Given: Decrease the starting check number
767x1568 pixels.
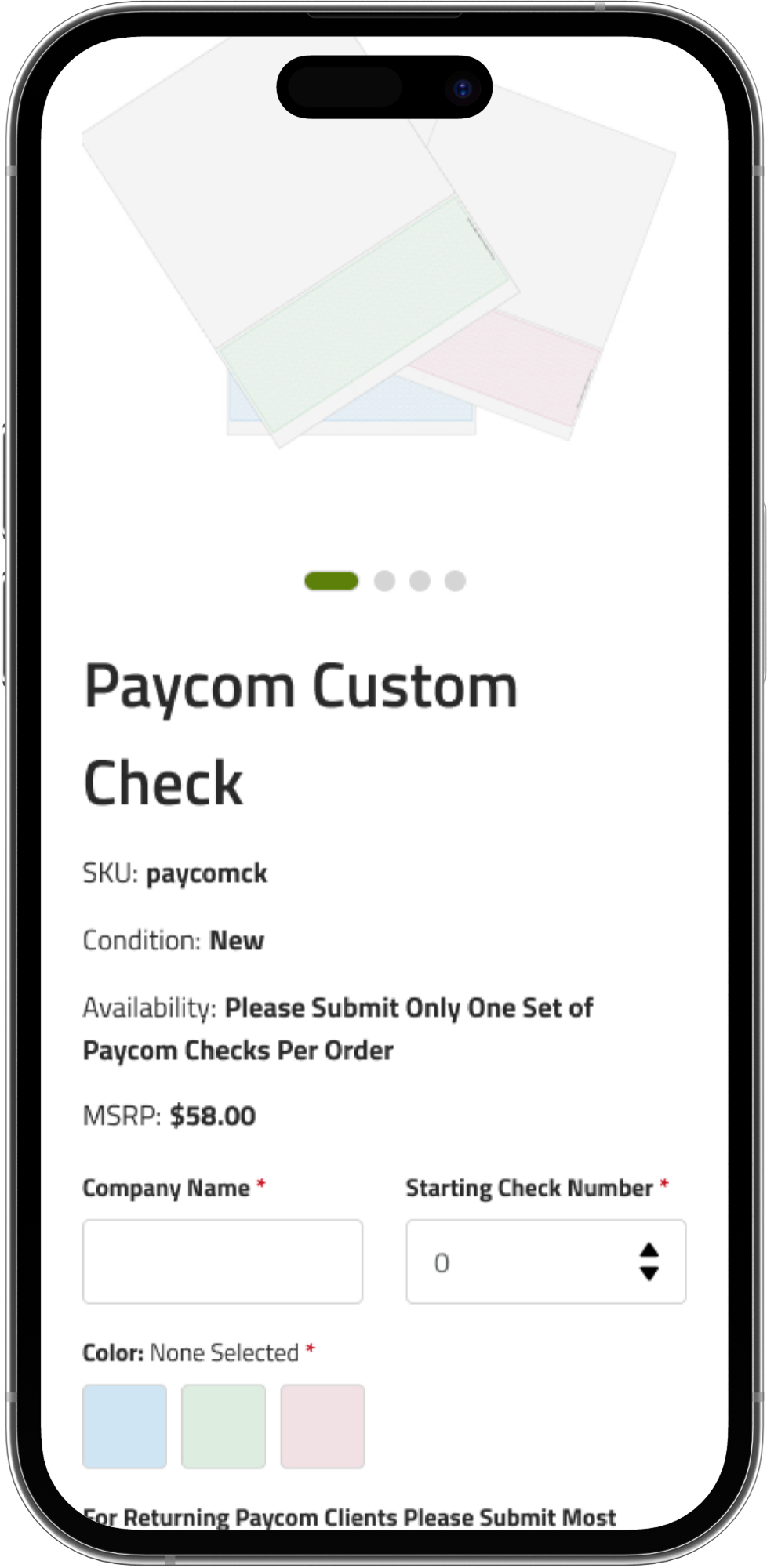Looking at the screenshot, I should click(649, 1274).
